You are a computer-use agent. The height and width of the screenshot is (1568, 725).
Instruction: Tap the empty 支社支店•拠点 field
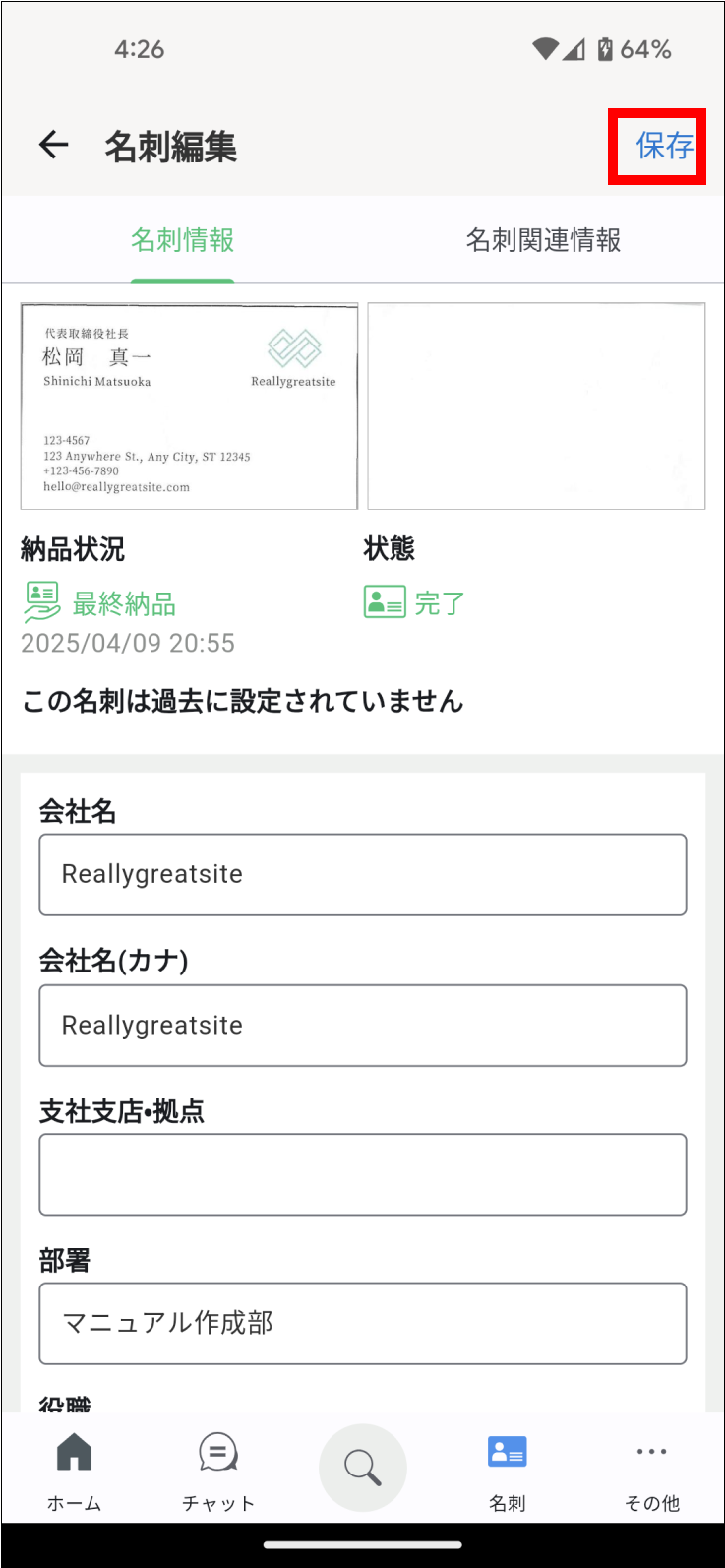coord(363,1174)
